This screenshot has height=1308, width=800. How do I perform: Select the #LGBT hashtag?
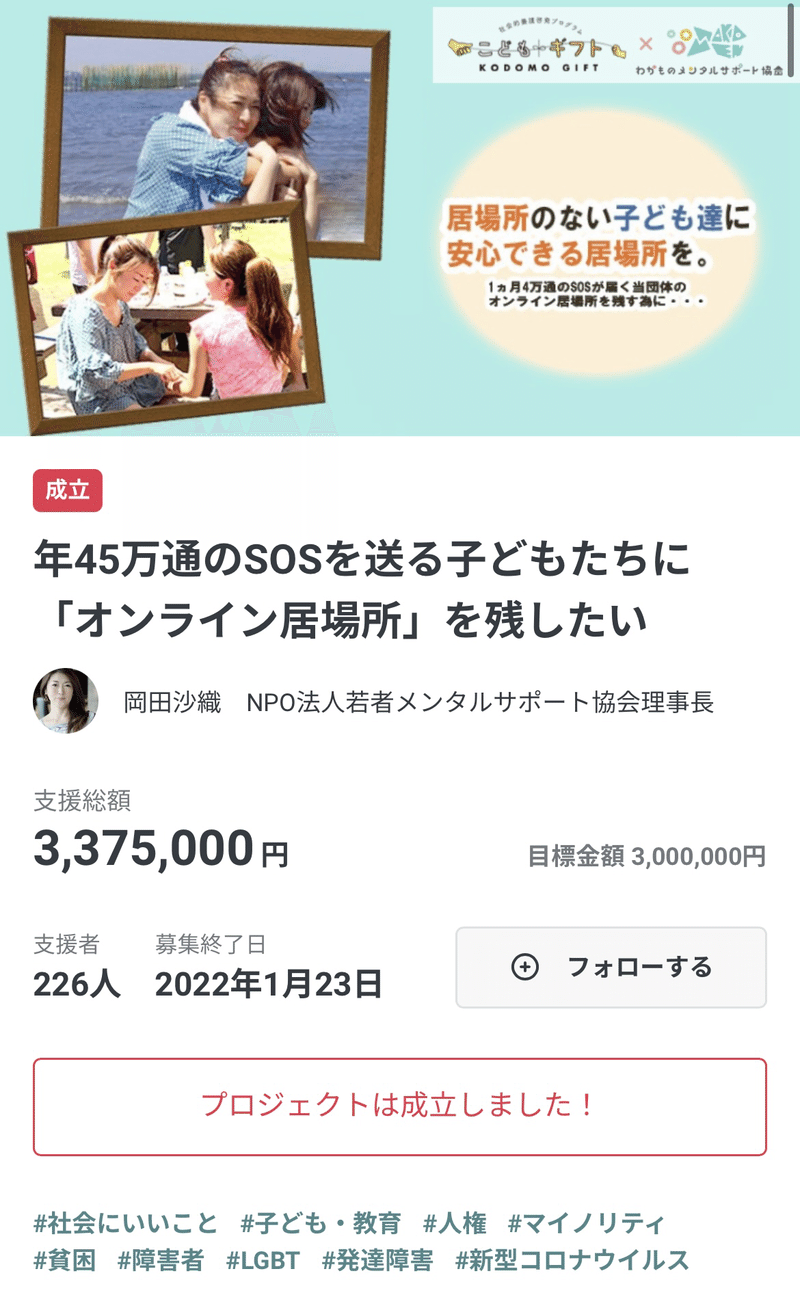coord(262,1261)
